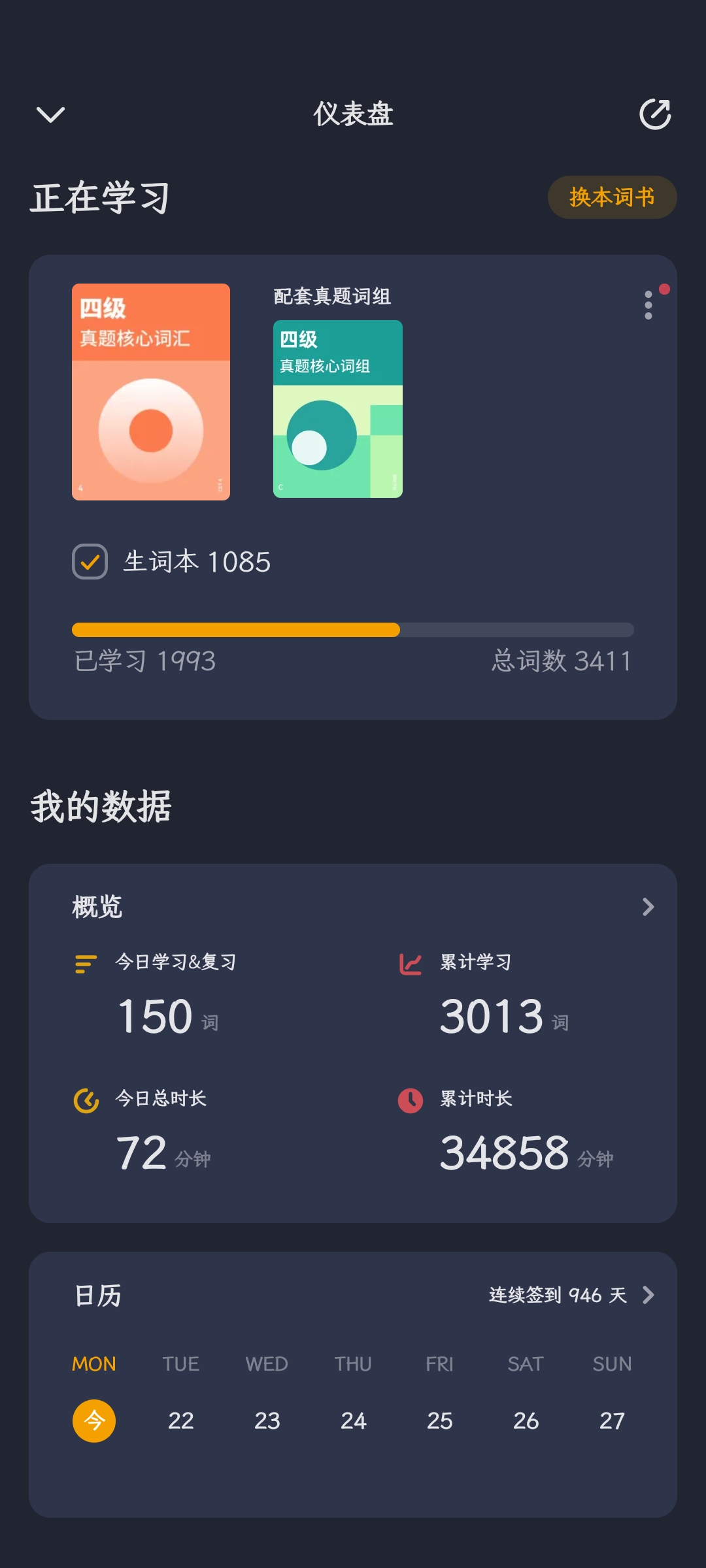The width and height of the screenshot is (706, 1568).
Task: Open the three-dot menu on book card
Action: click(648, 305)
